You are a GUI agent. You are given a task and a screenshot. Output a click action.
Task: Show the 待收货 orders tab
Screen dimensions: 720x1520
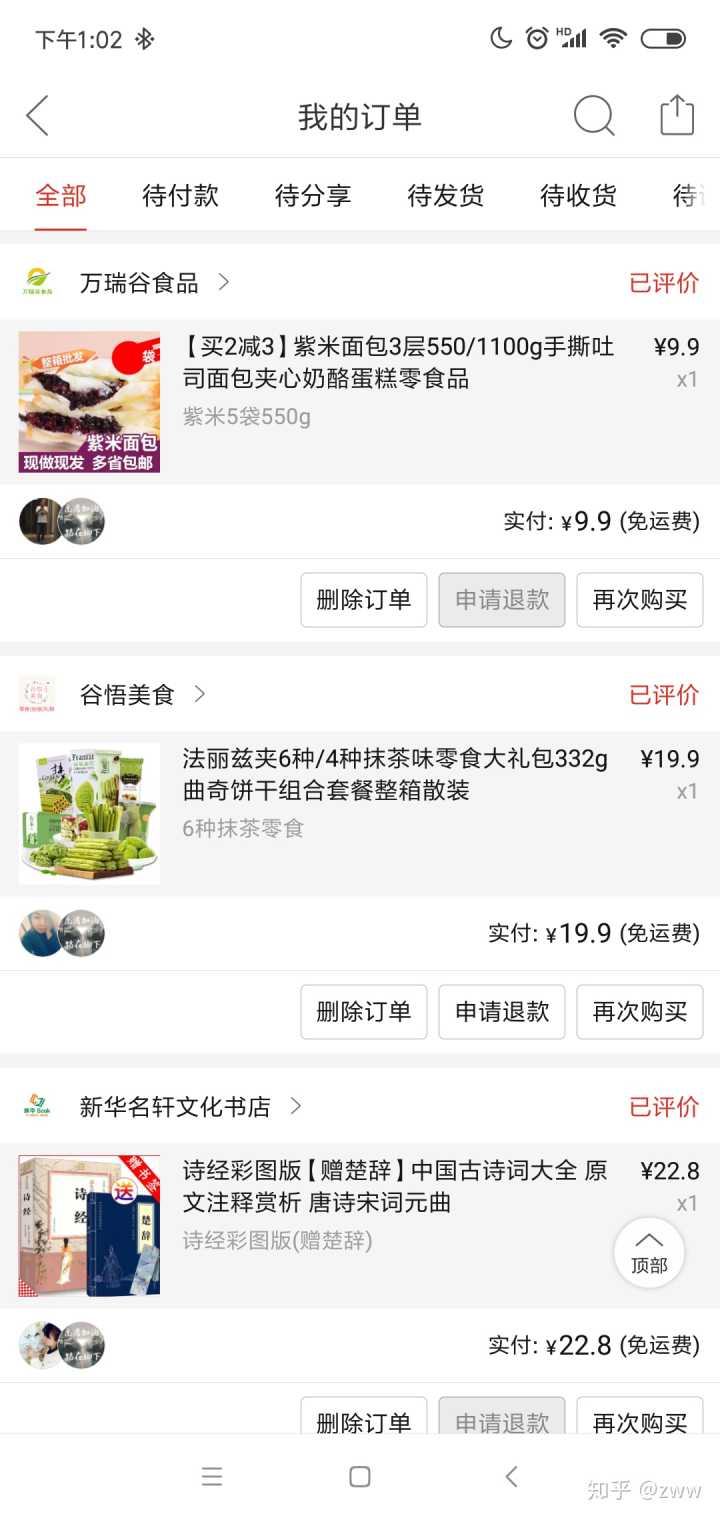click(579, 195)
